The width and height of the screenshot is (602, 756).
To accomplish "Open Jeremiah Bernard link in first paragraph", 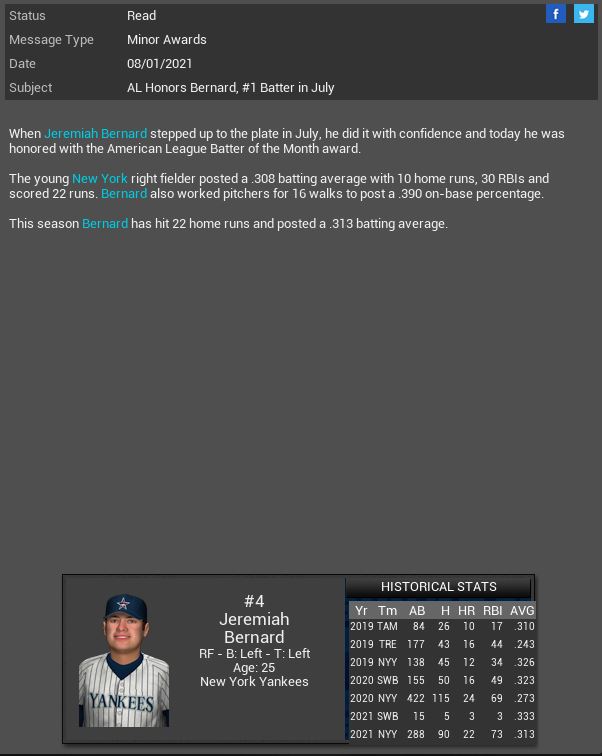I will click(96, 133).
